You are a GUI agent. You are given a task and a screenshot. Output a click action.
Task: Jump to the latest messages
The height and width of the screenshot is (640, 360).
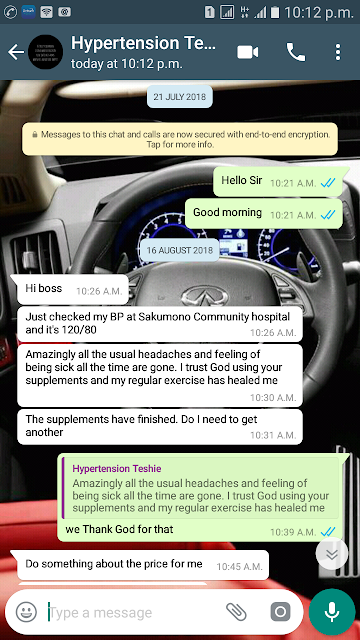pyautogui.click(x=332, y=554)
